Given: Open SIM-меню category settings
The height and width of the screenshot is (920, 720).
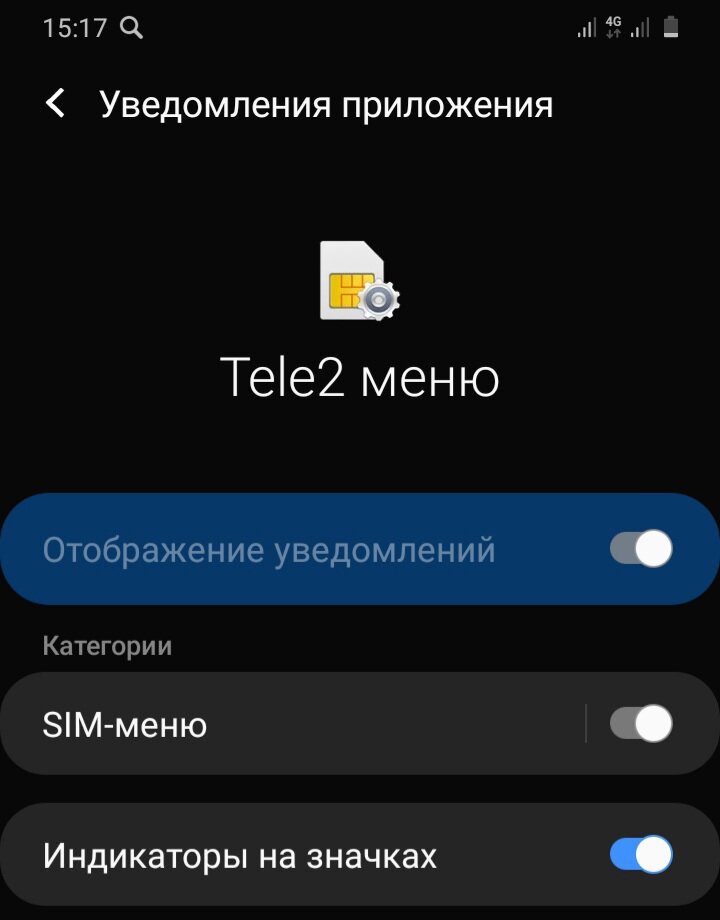Looking at the screenshot, I should [x=300, y=723].
